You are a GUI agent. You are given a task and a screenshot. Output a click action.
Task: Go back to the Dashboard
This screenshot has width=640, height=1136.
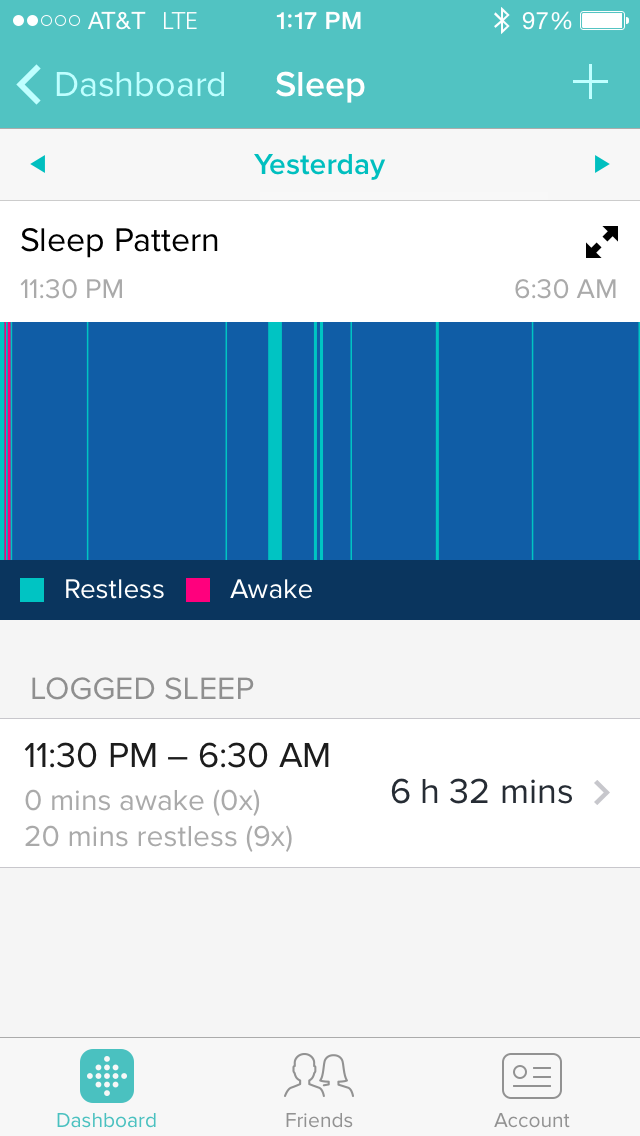point(120,85)
